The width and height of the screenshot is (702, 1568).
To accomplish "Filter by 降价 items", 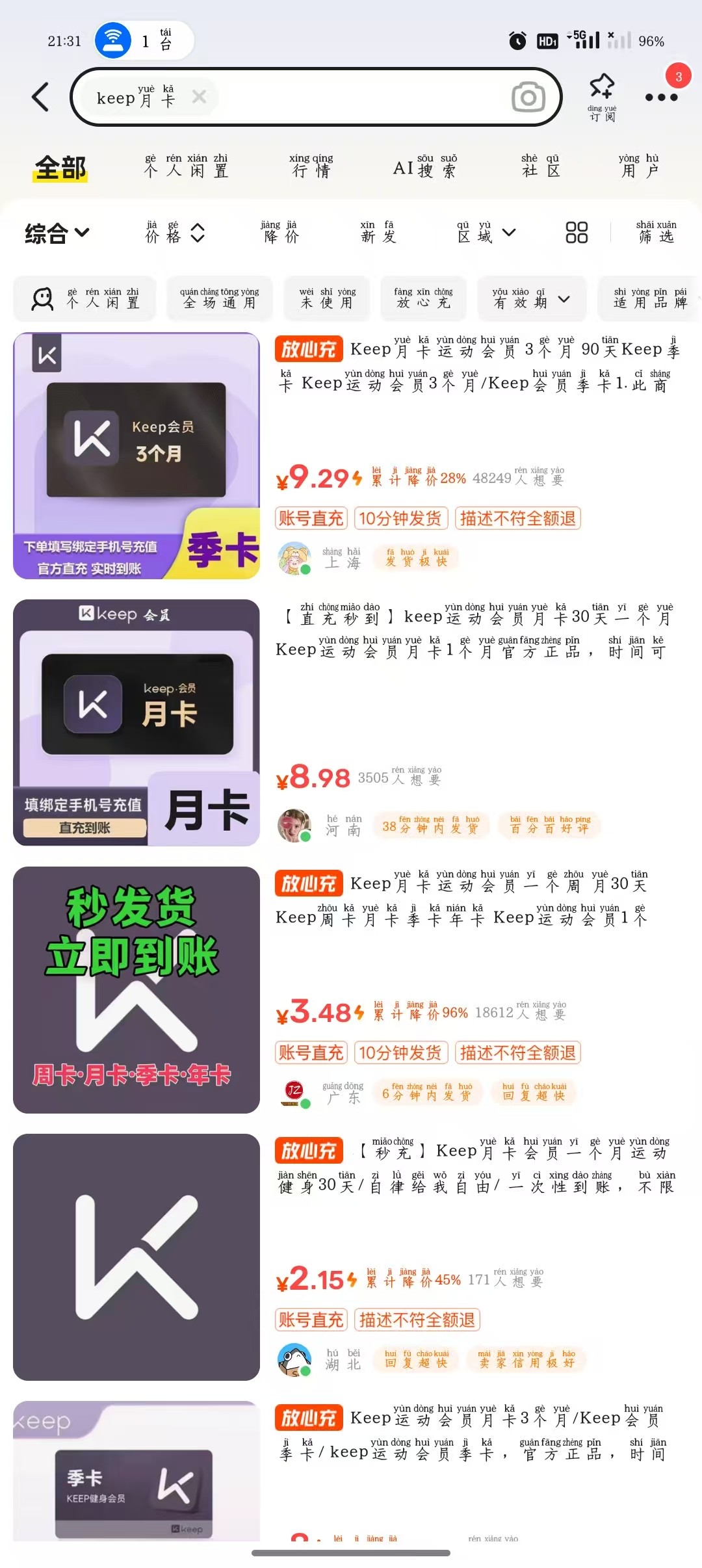I will click(280, 233).
